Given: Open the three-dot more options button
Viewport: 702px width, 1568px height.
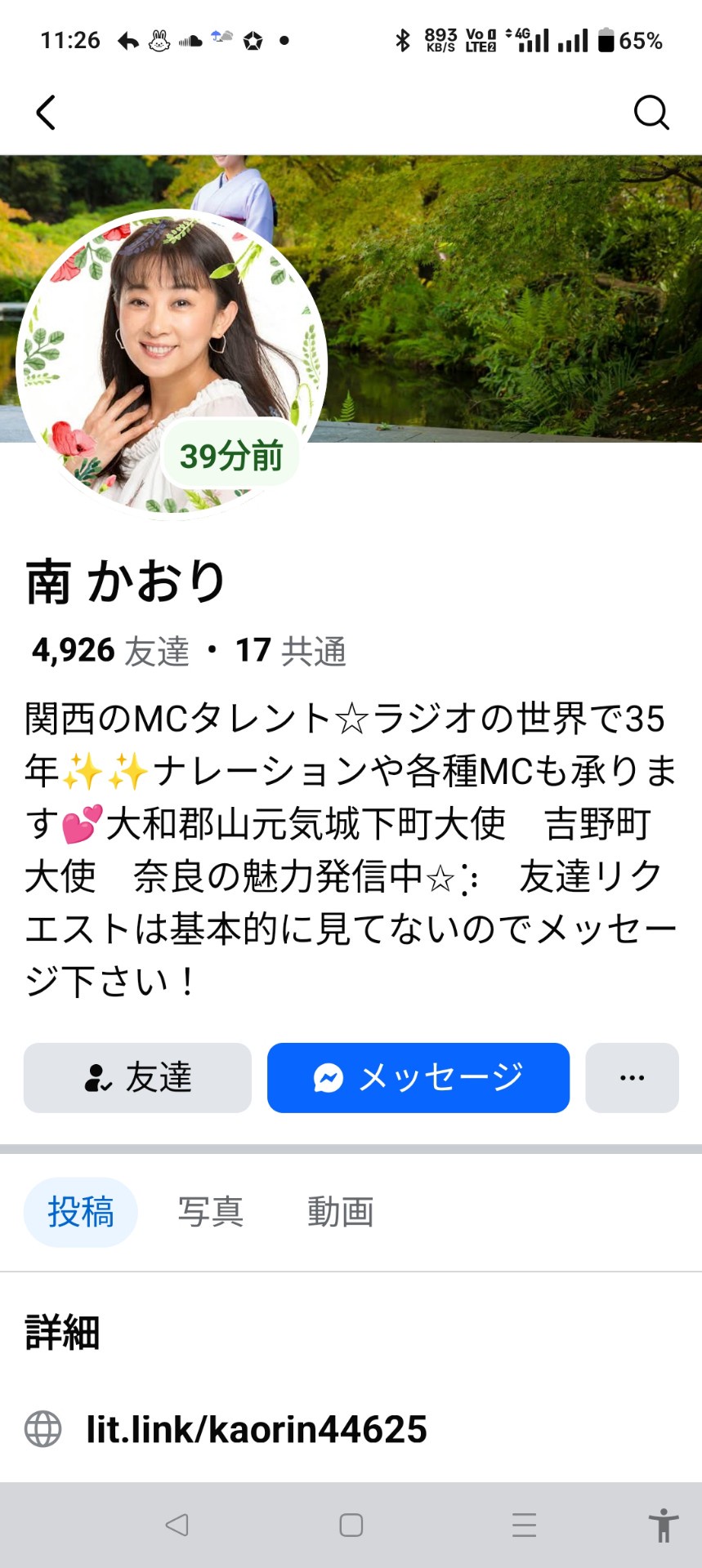Looking at the screenshot, I should [632, 1078].
